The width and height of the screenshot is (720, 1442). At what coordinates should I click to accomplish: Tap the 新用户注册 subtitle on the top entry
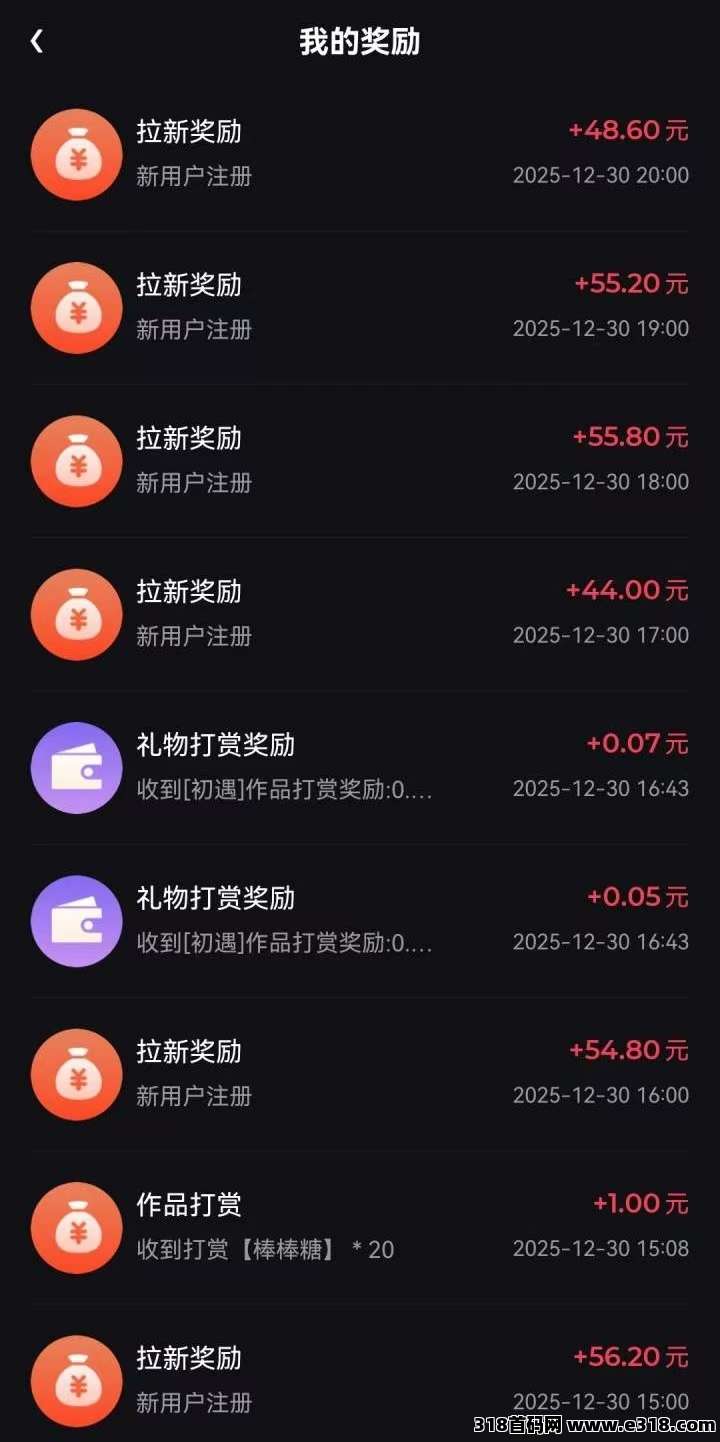[x=192, y=175]
